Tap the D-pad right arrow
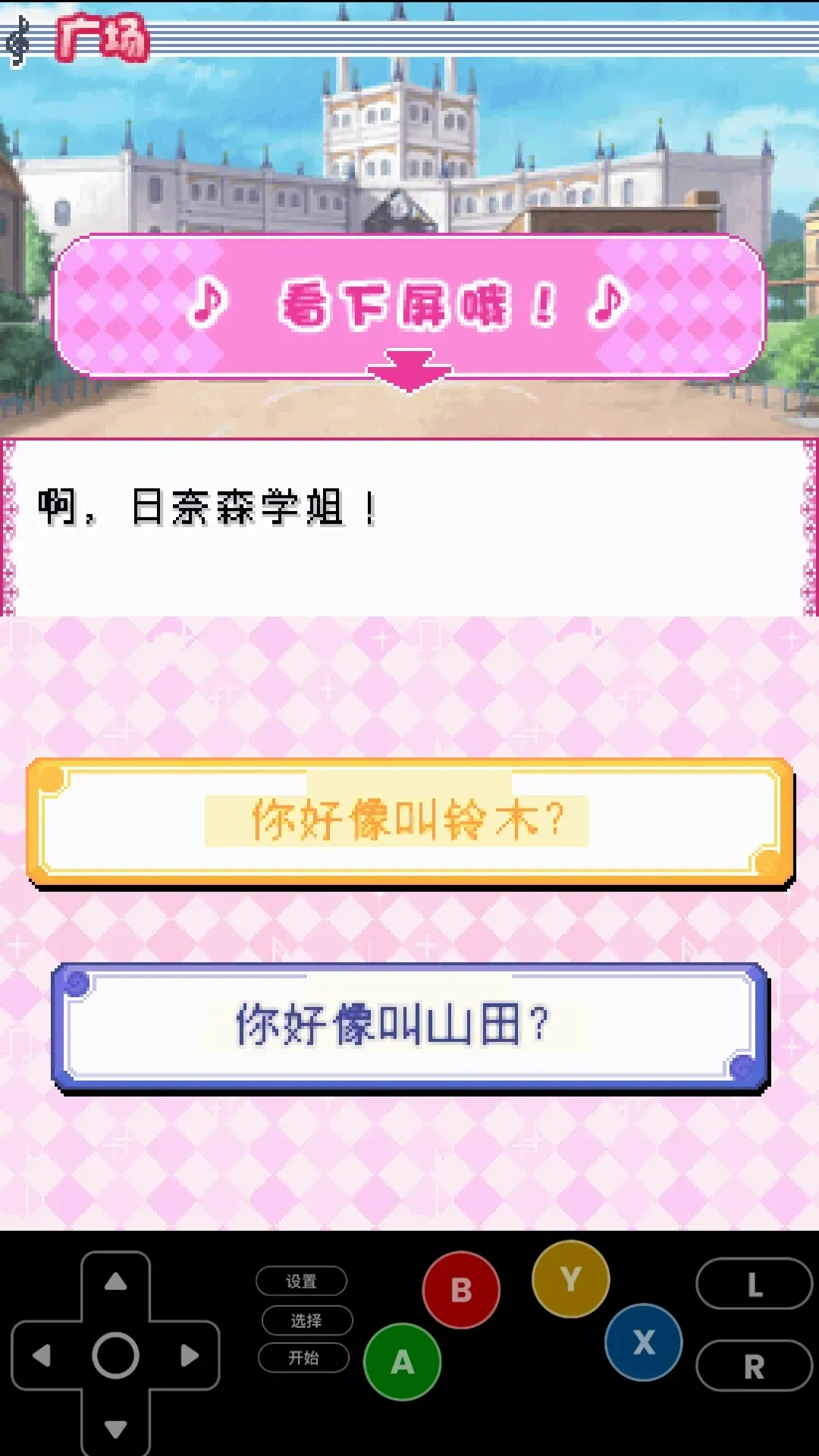The height and width of the screenshot is (1456, 819). click(x=189, y=1355)
